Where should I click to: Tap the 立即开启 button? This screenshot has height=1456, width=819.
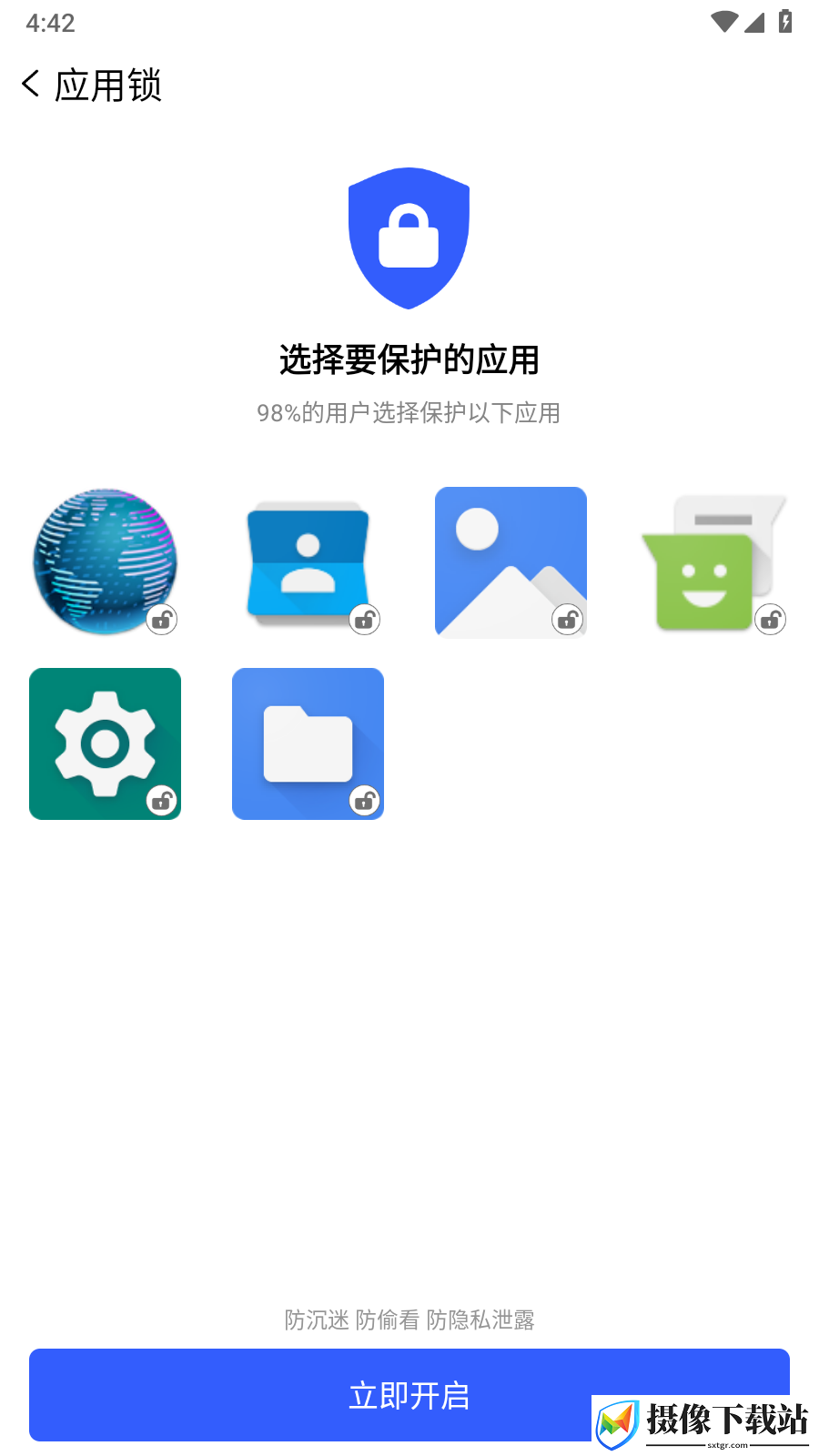click(x=409, y=1395)
